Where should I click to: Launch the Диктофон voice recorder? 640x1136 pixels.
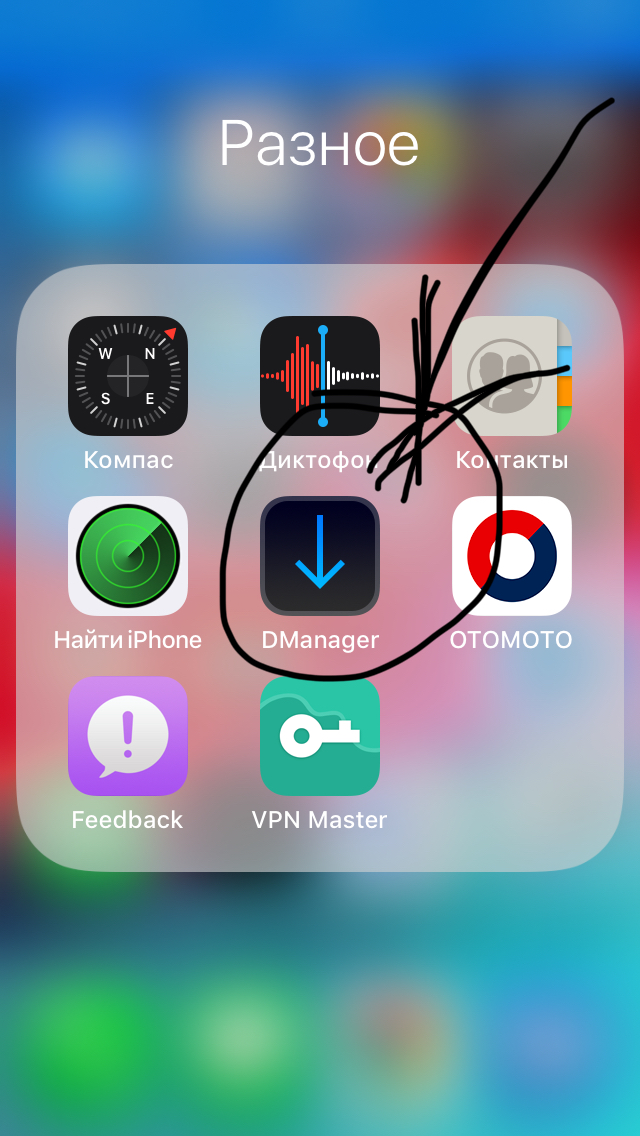click(320, 376)
